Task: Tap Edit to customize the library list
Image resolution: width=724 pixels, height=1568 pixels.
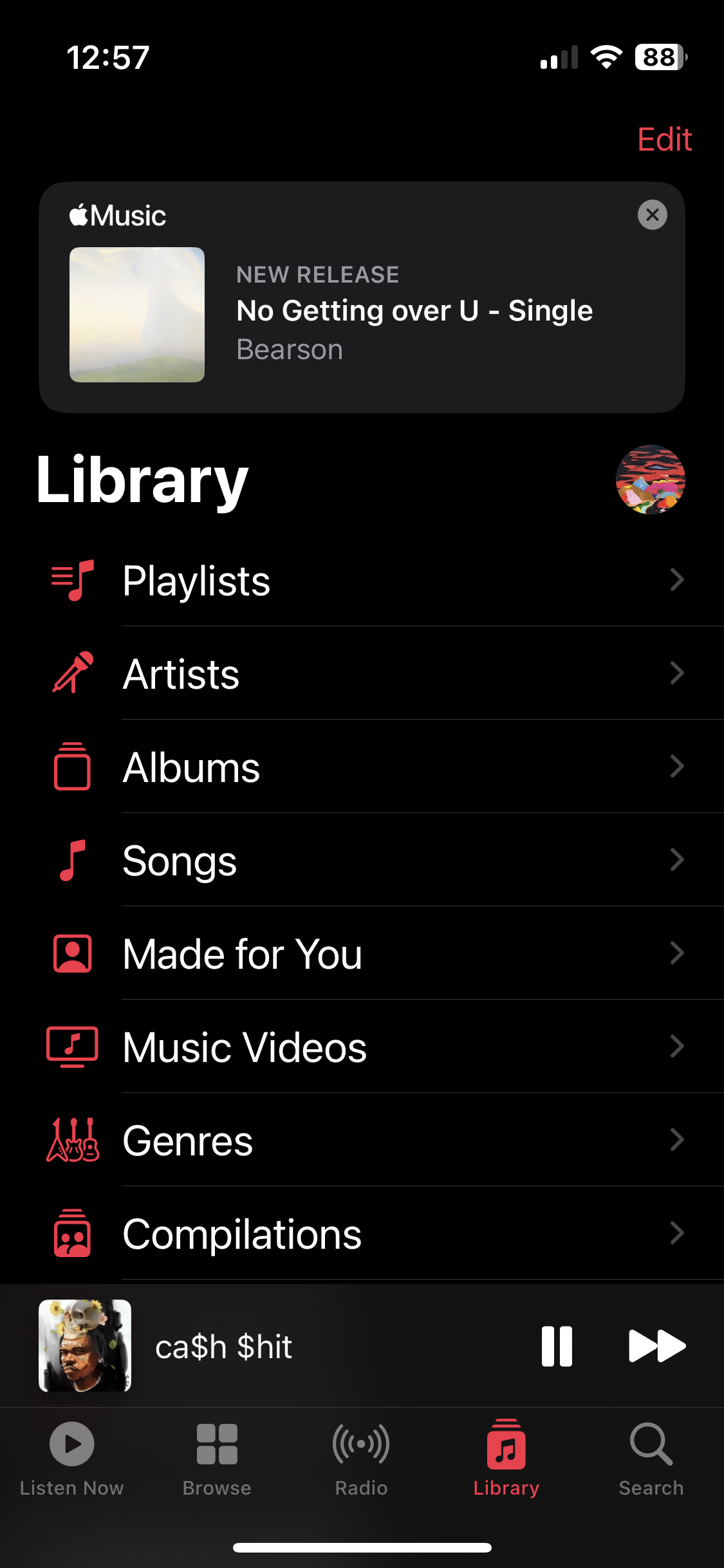Action: (x=664, y=139)
